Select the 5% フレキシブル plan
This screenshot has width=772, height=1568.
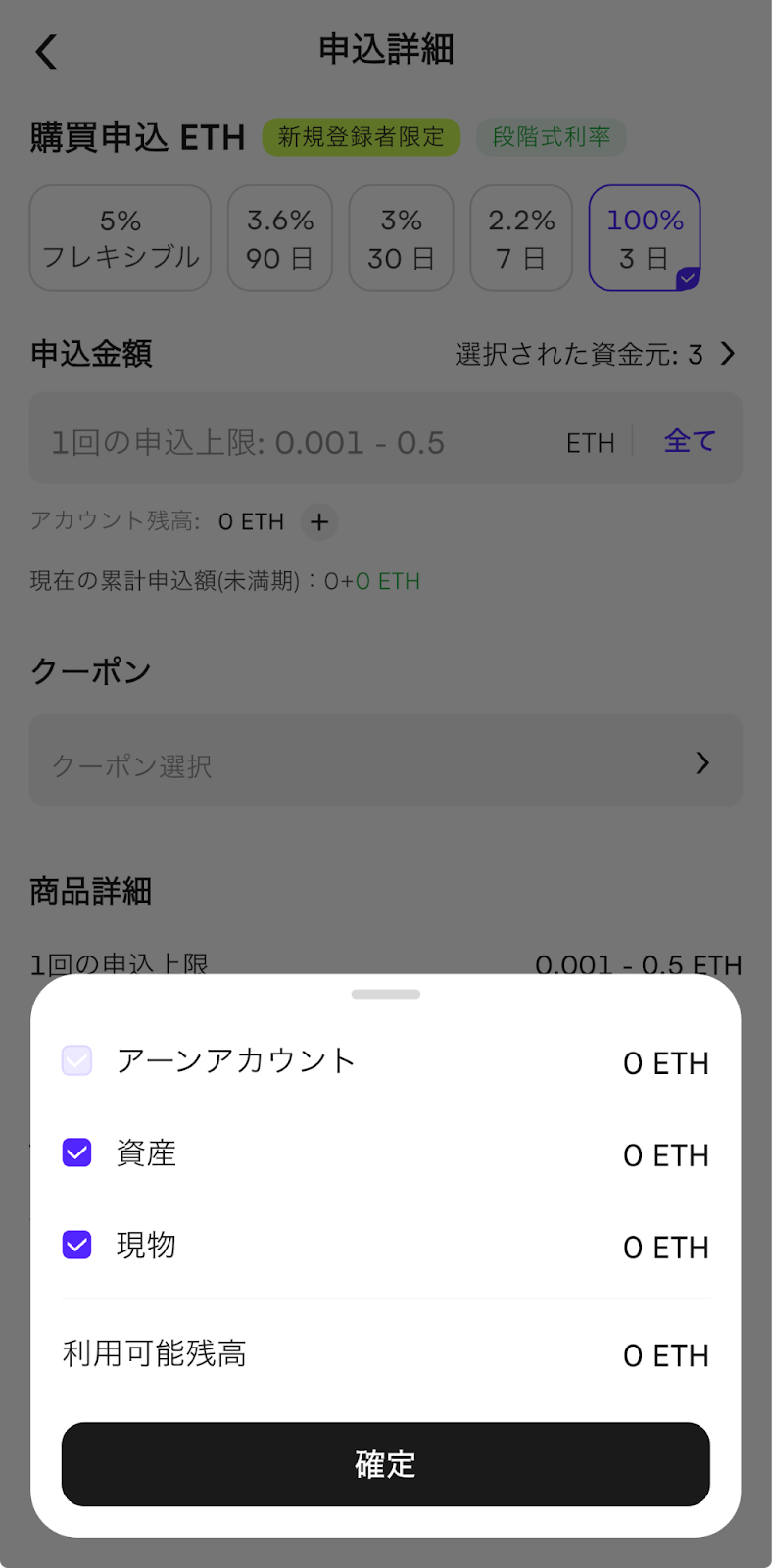click(121, 238)
